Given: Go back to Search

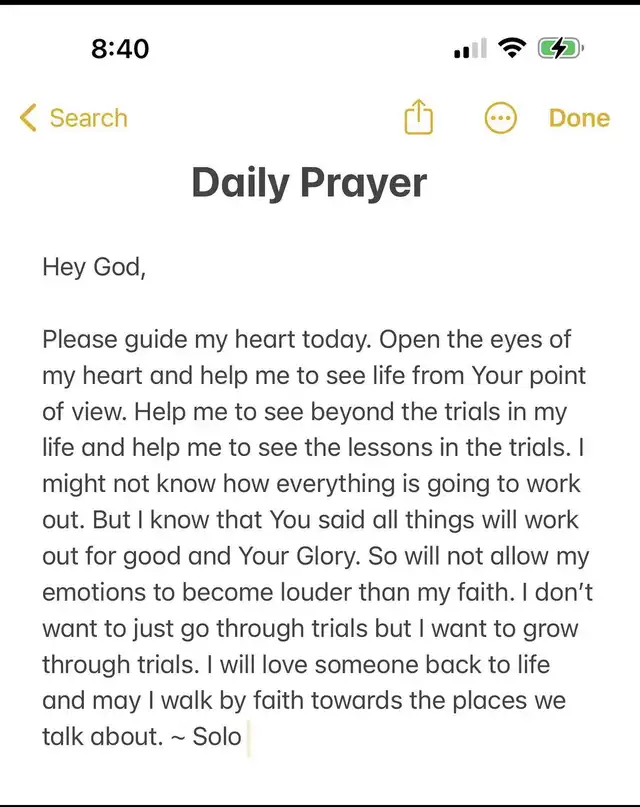Looking at the screenshot, I should point(74,118).
